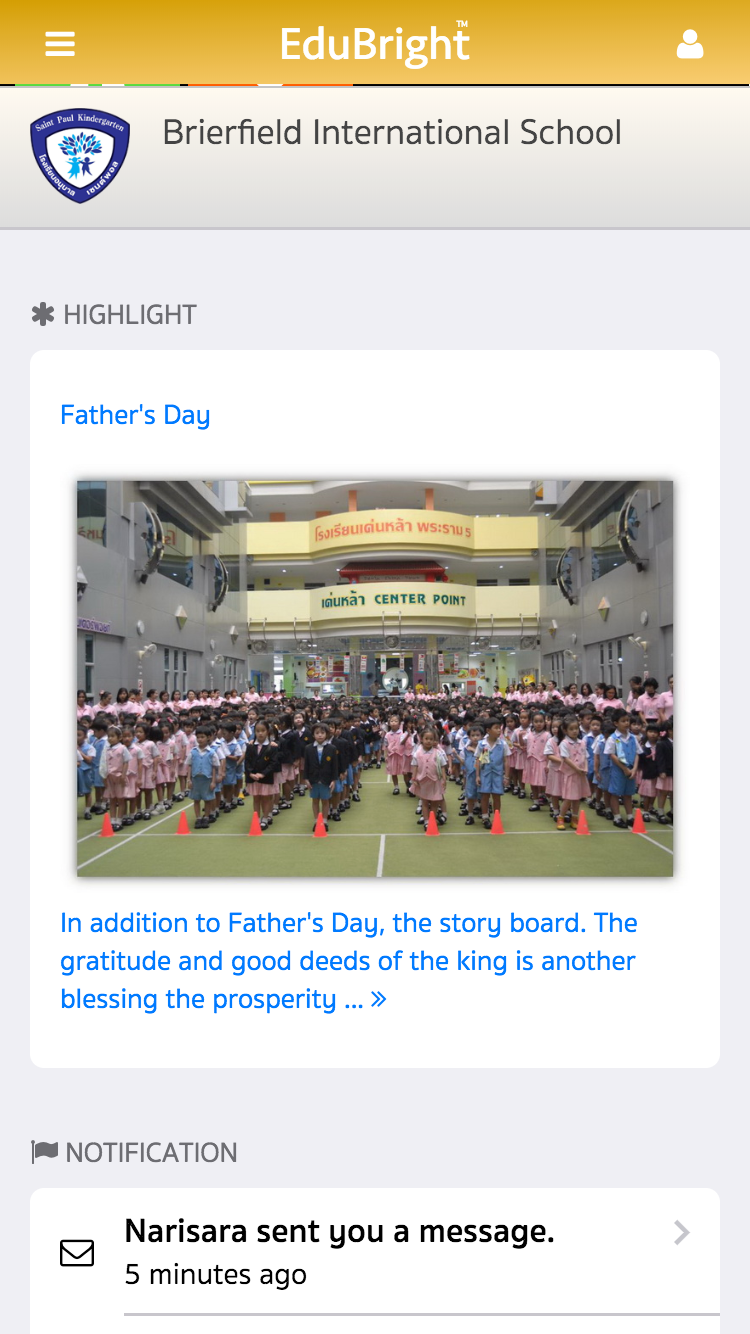The image size is (750, 1334).
Task: View the Father's Day assembly photo
Action: [375, 678]
